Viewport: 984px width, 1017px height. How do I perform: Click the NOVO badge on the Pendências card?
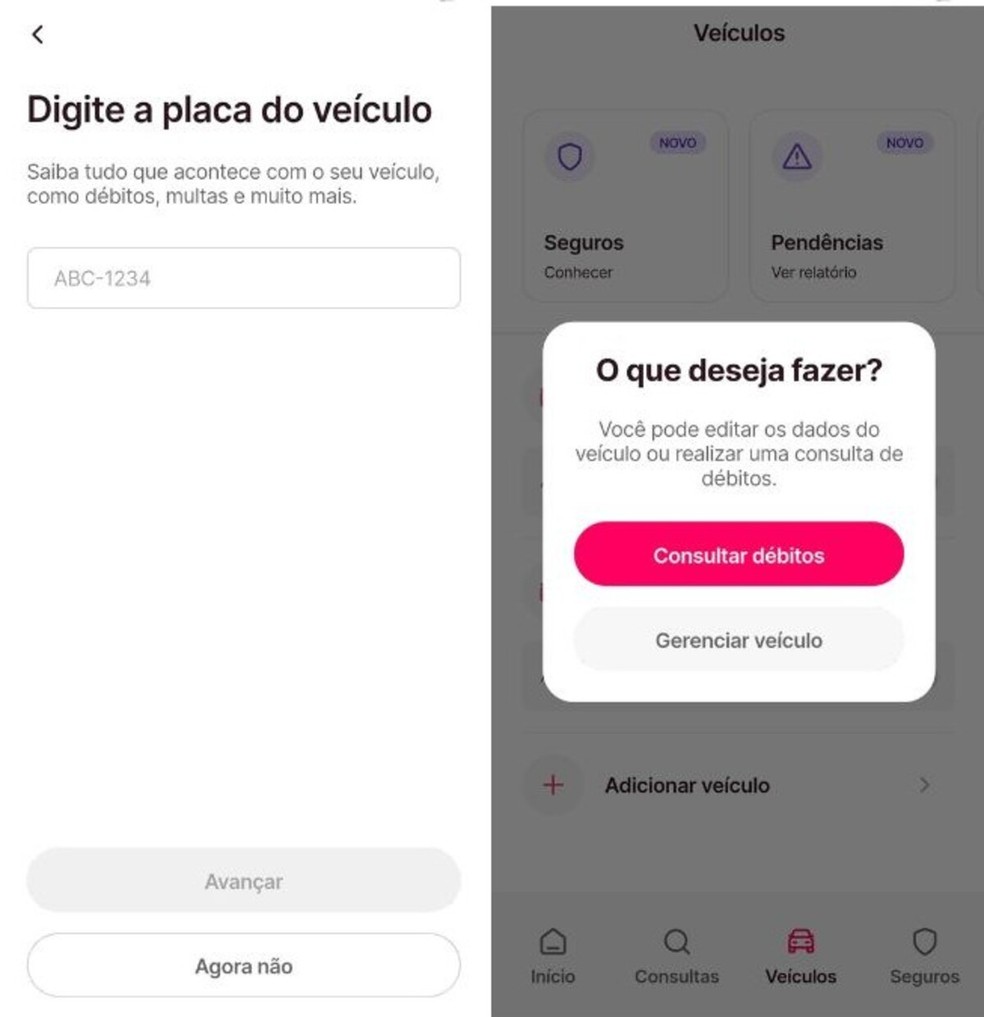tap(904, 143)
